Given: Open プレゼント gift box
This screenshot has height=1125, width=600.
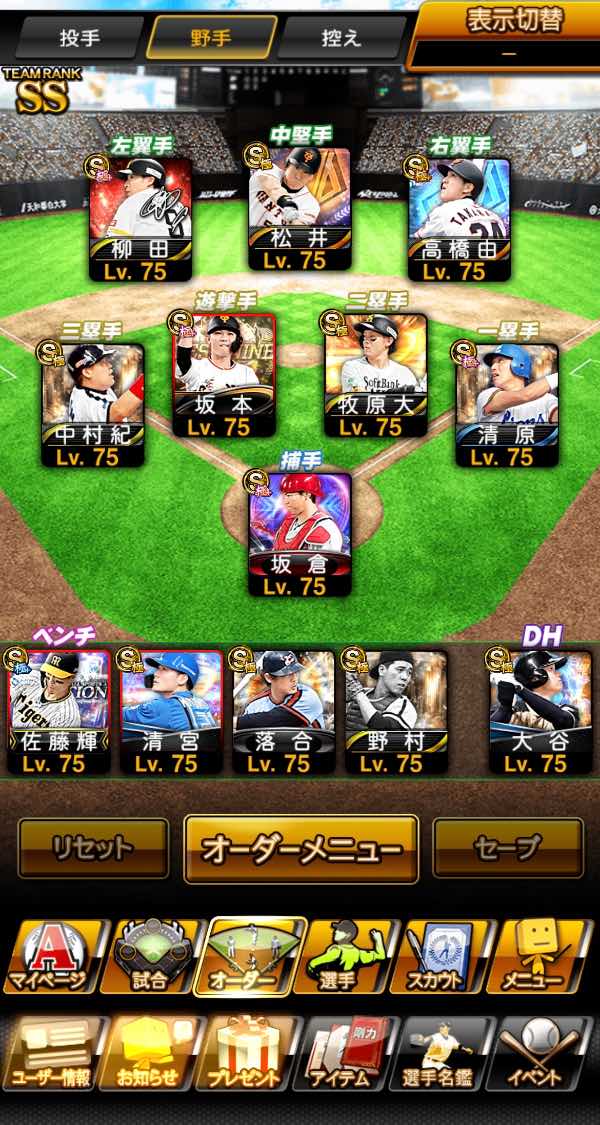Looking at the screenshot, I should pyautogui.click(x=244, y=1053).
